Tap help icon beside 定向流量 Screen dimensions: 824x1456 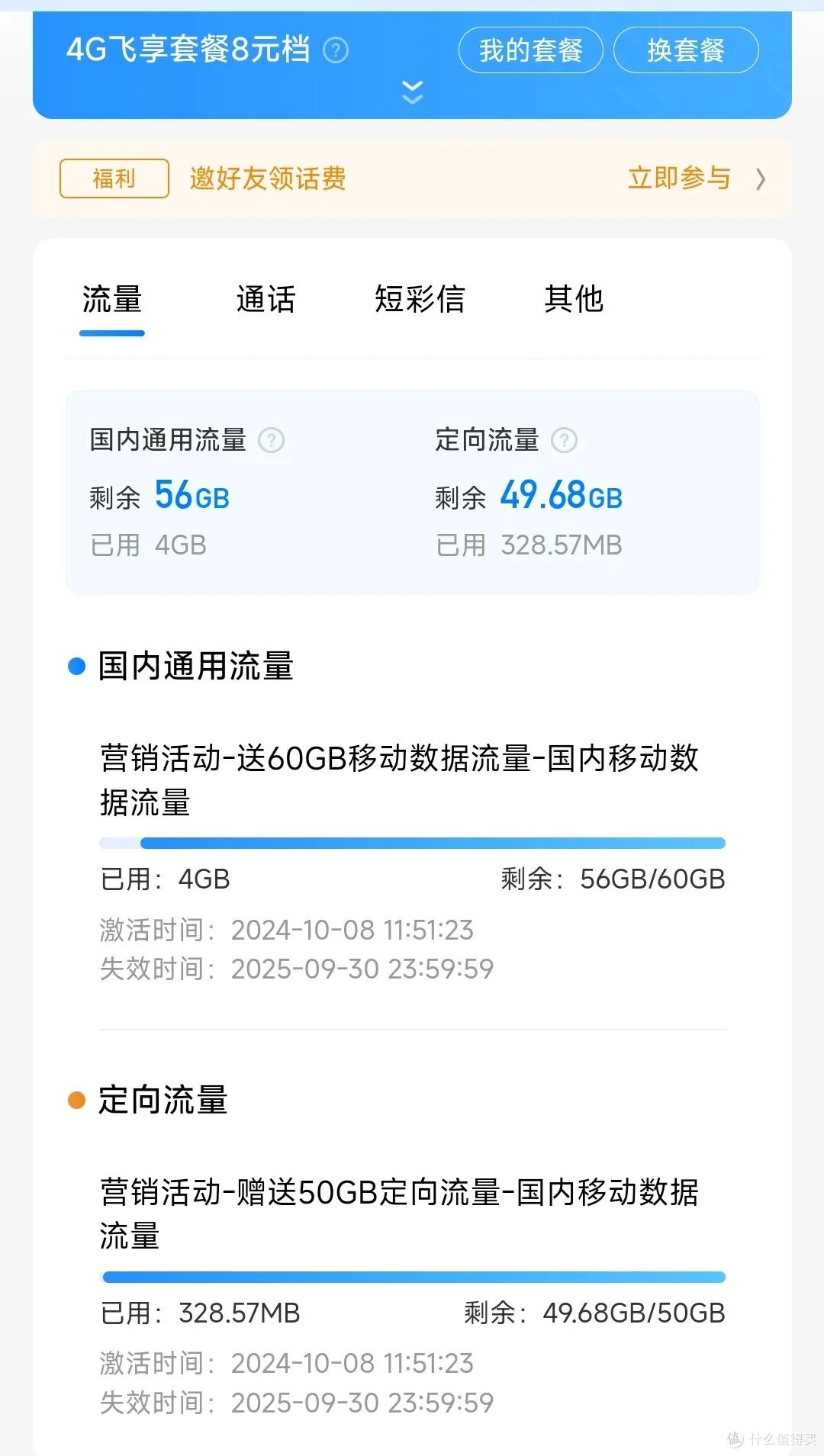coord(564,440)
